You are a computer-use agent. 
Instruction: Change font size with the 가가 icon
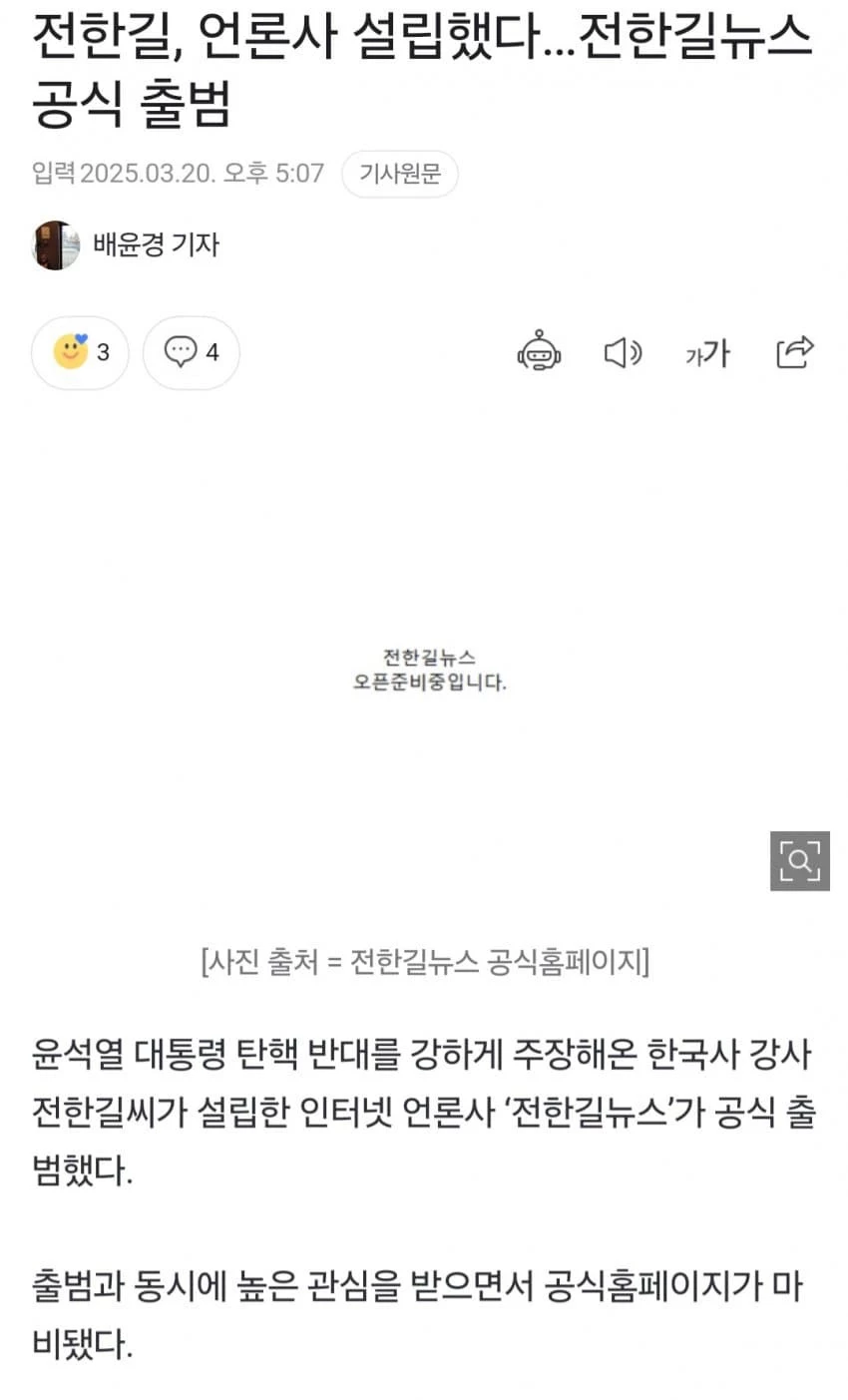click(x=707, y=353)
